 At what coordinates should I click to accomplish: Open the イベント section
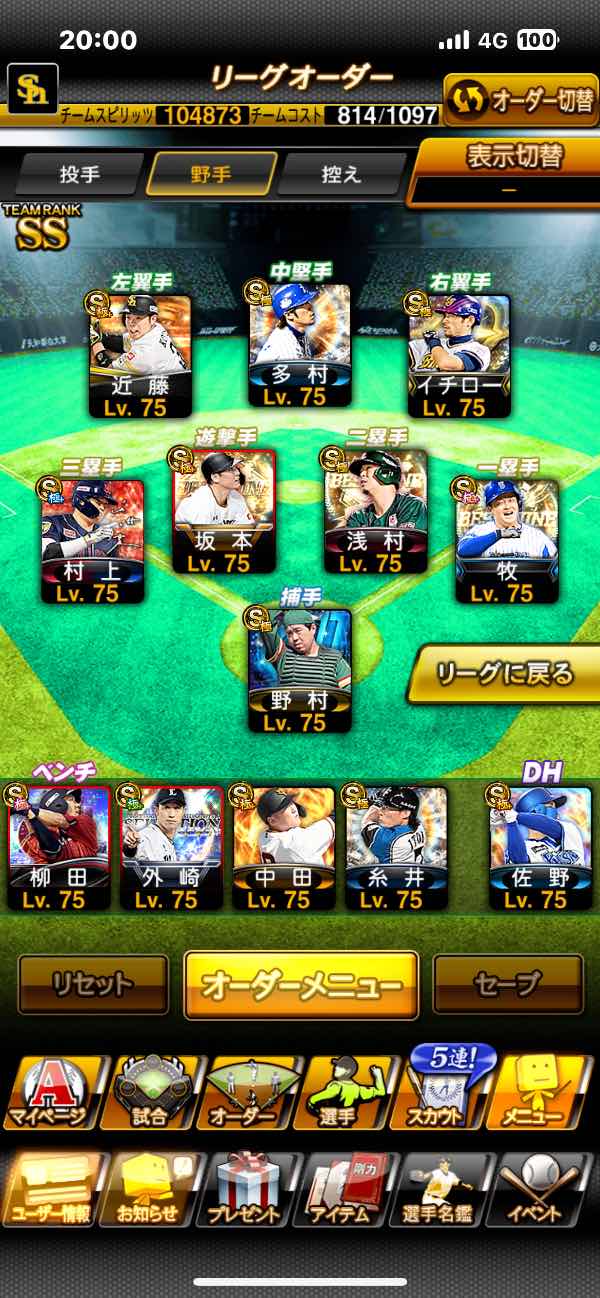546,1189
